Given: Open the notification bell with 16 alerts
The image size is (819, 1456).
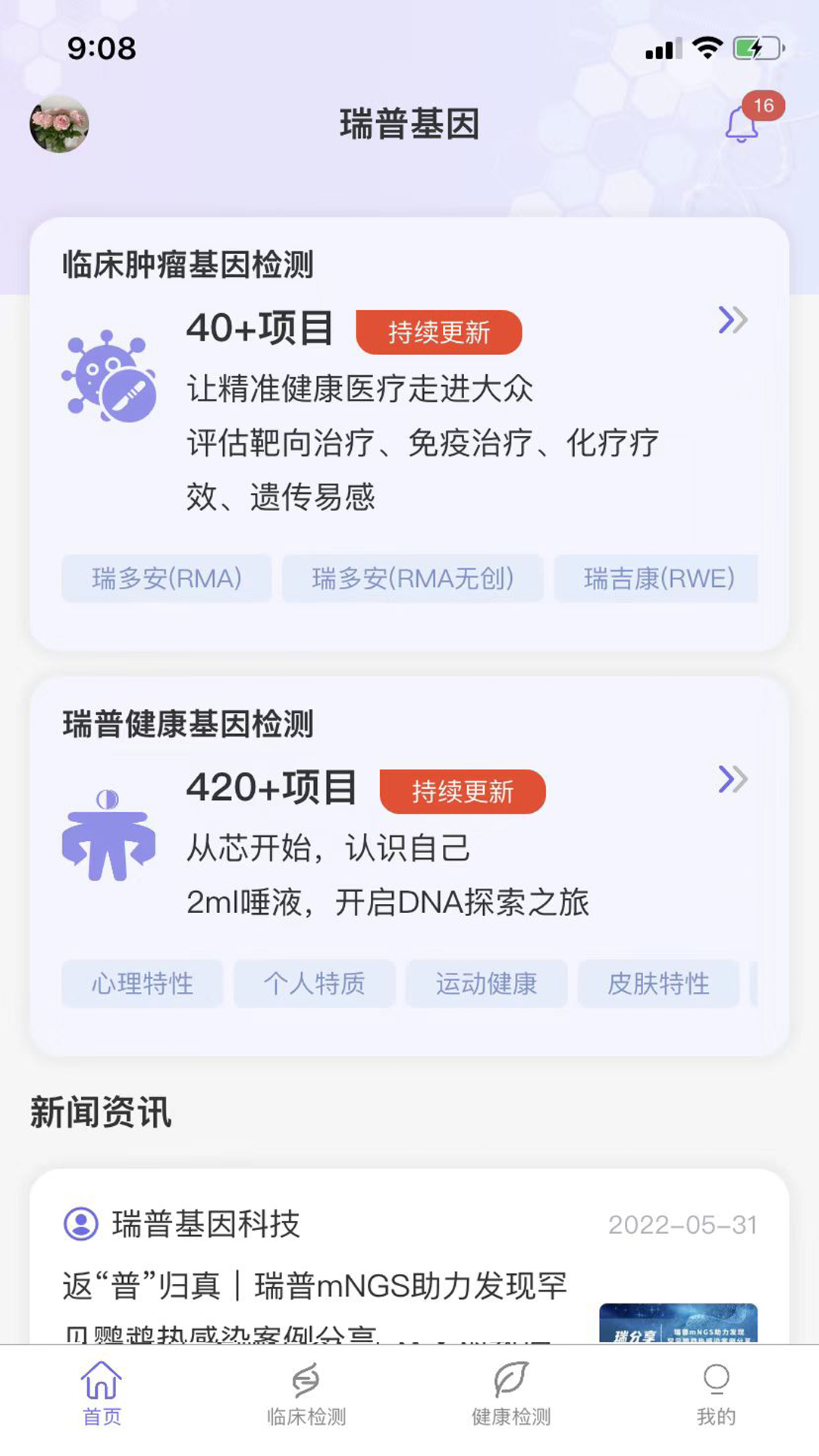Looking at the screenshot, I should (x=742, y=124).
